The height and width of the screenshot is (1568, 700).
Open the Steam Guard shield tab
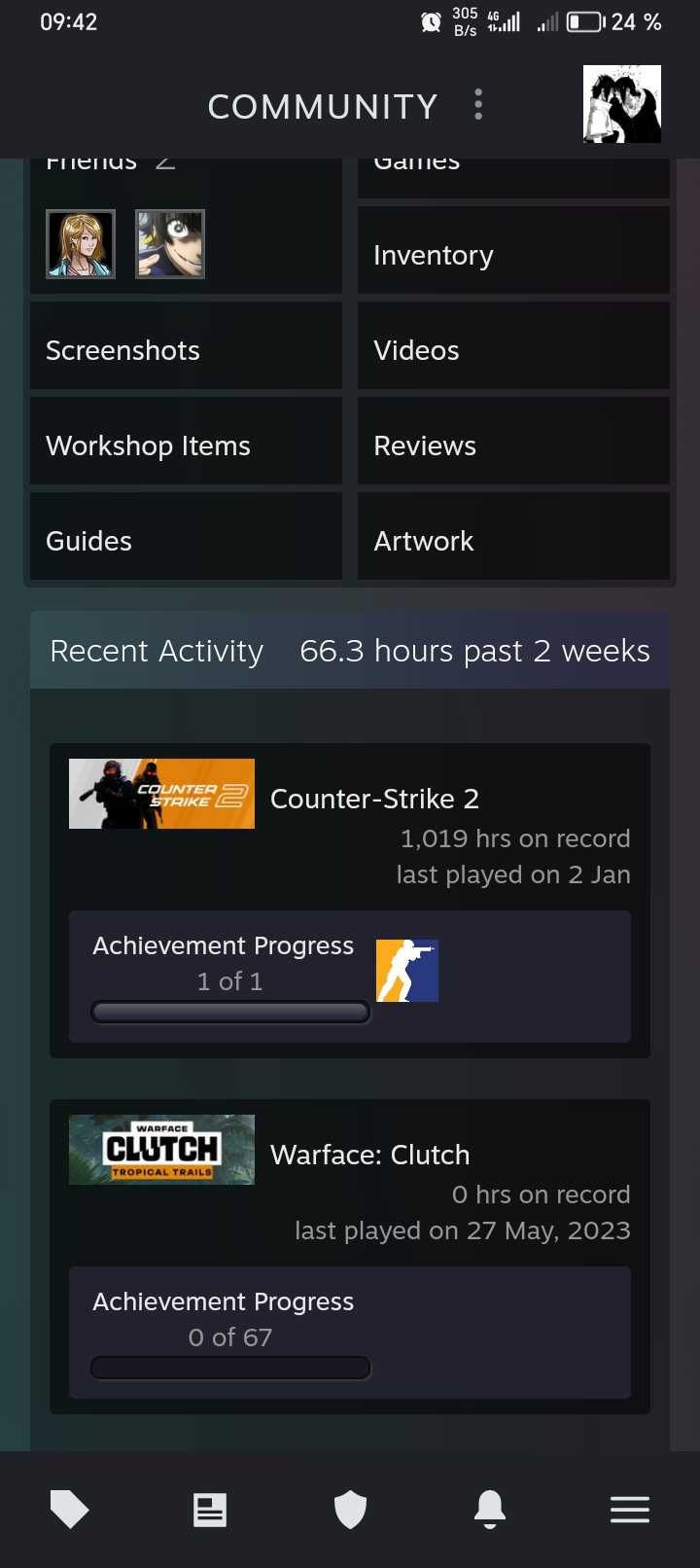(350, 1510)
